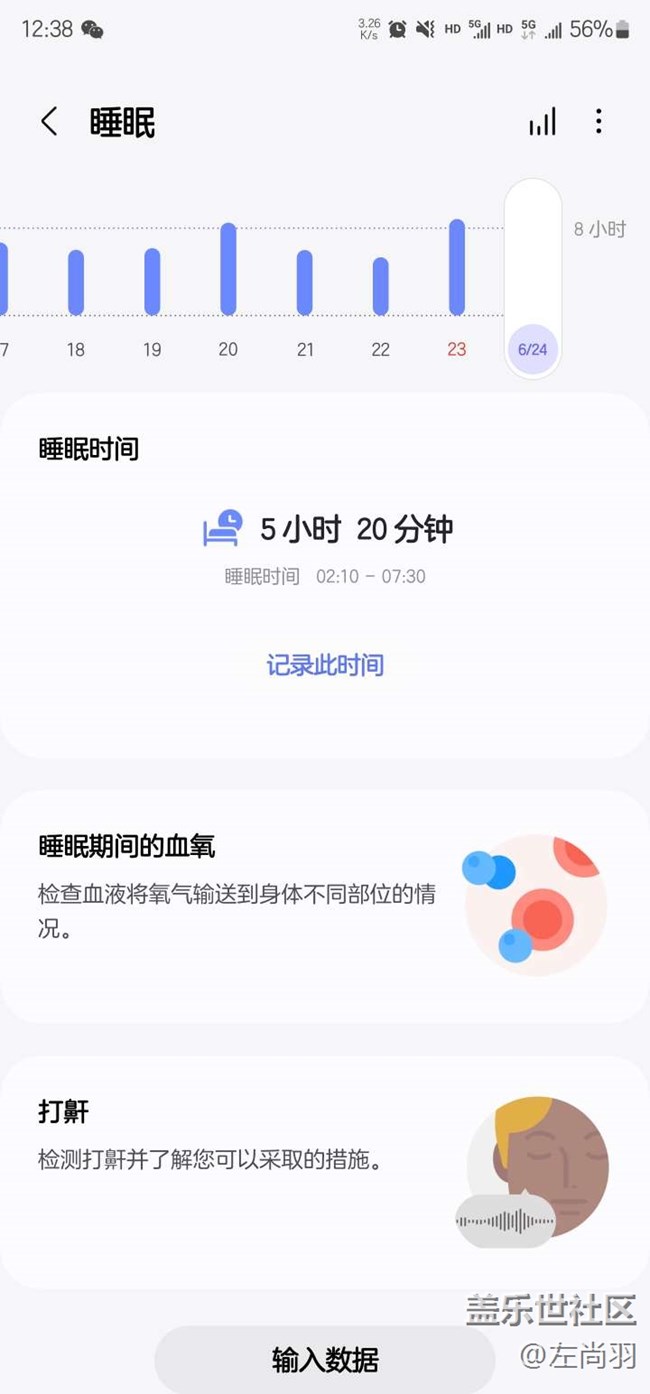Open the 打鼾 snoring detection card
Screen dimensions: 650x1394
click(x=325, y=1172)
